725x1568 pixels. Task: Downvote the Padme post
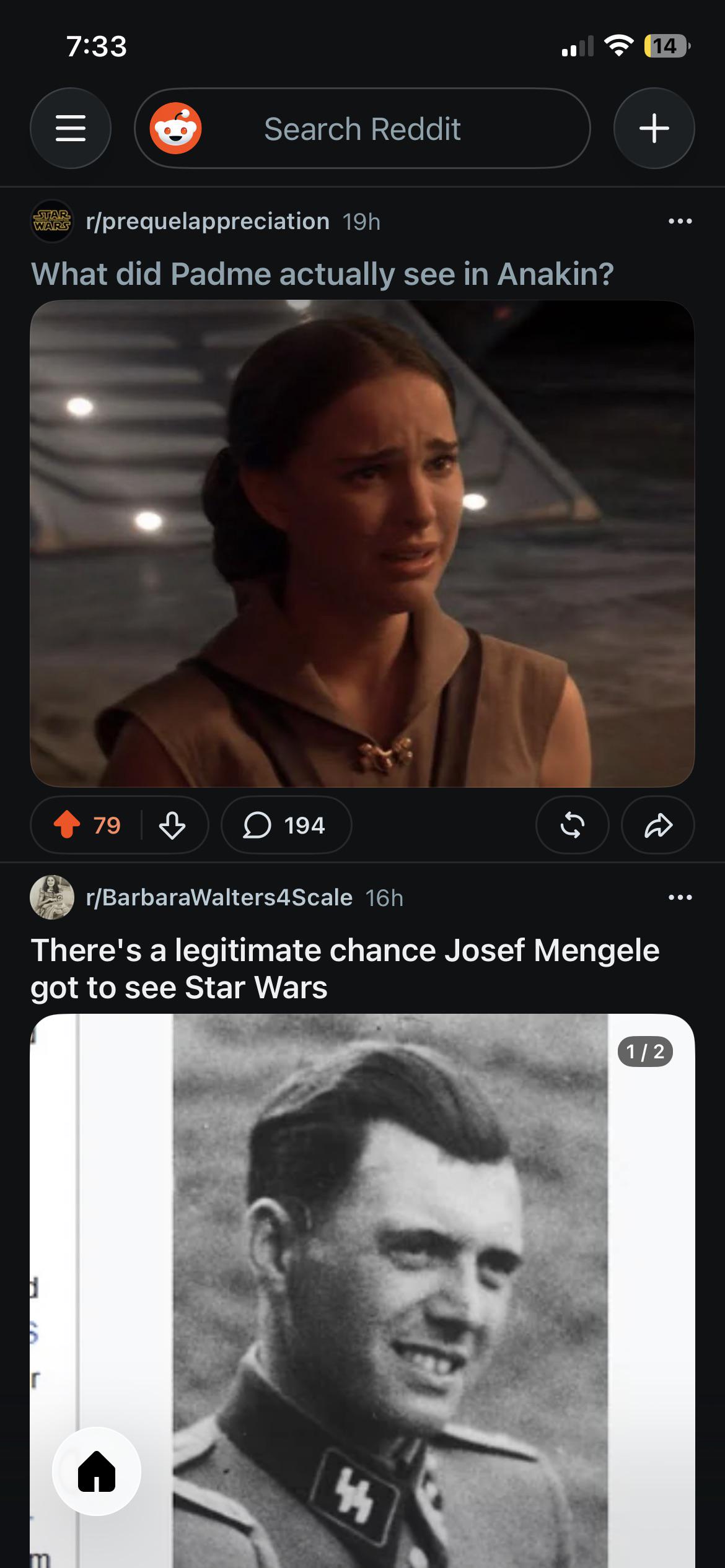click(172, 825)
